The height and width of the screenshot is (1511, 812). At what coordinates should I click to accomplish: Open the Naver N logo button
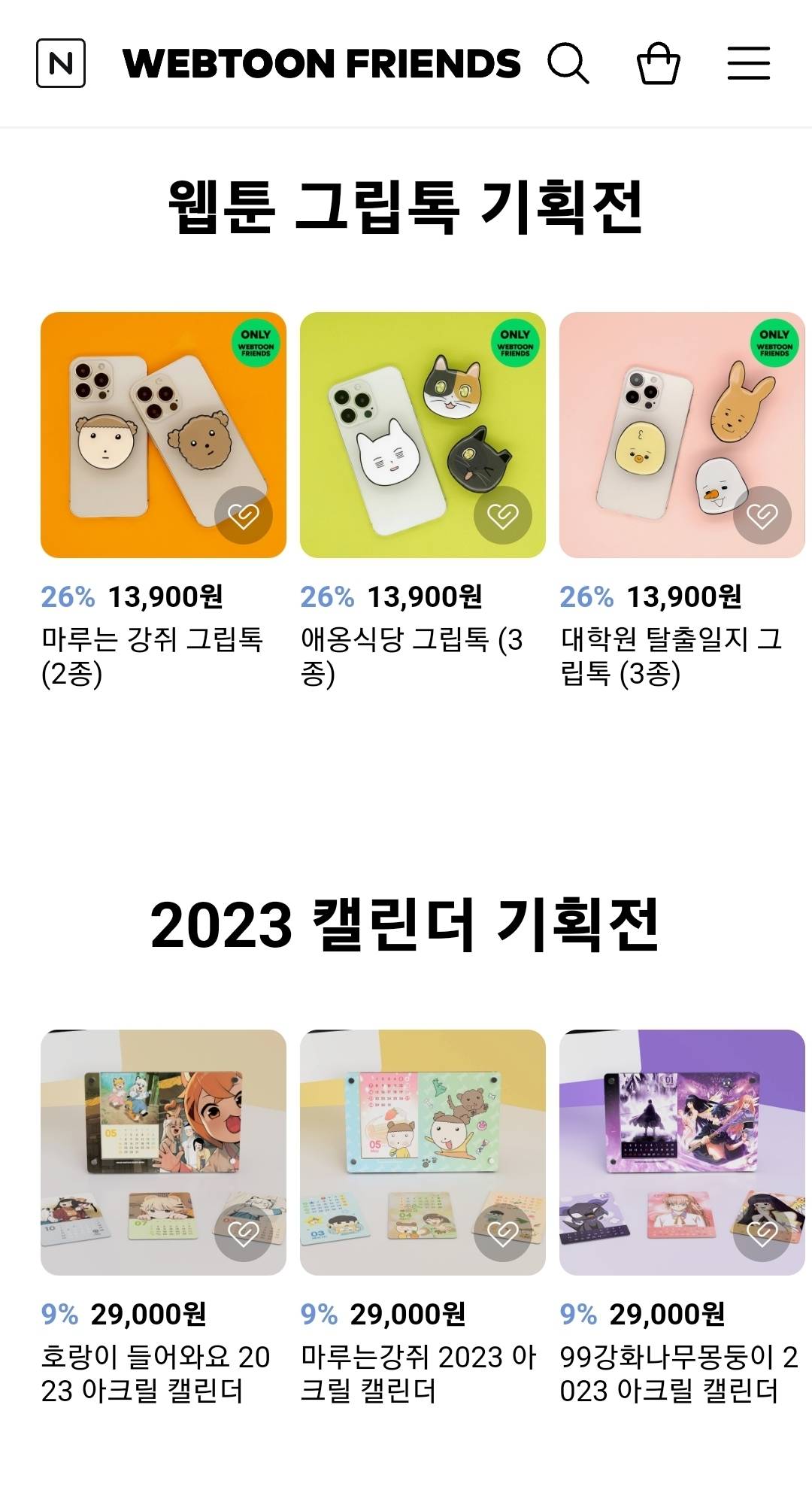[61, 63]
